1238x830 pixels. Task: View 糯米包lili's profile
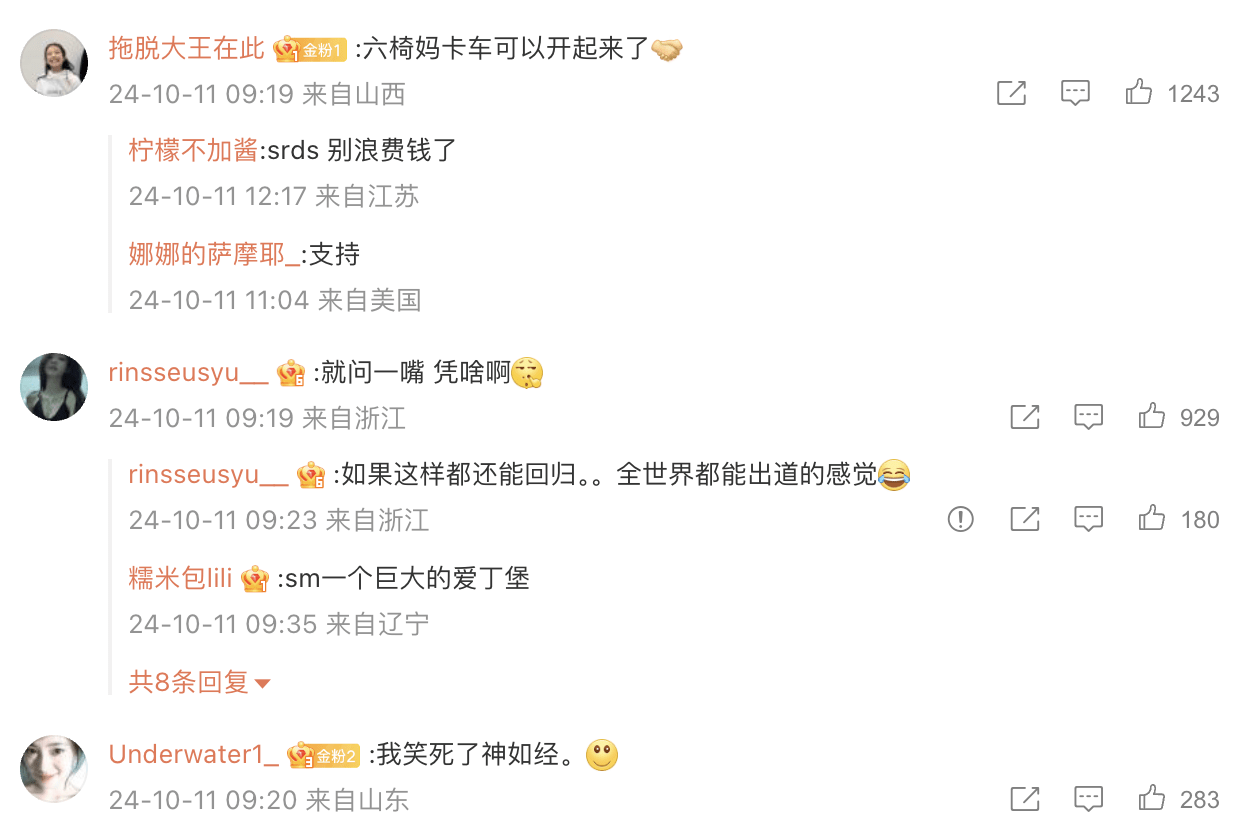pos(180,578)
